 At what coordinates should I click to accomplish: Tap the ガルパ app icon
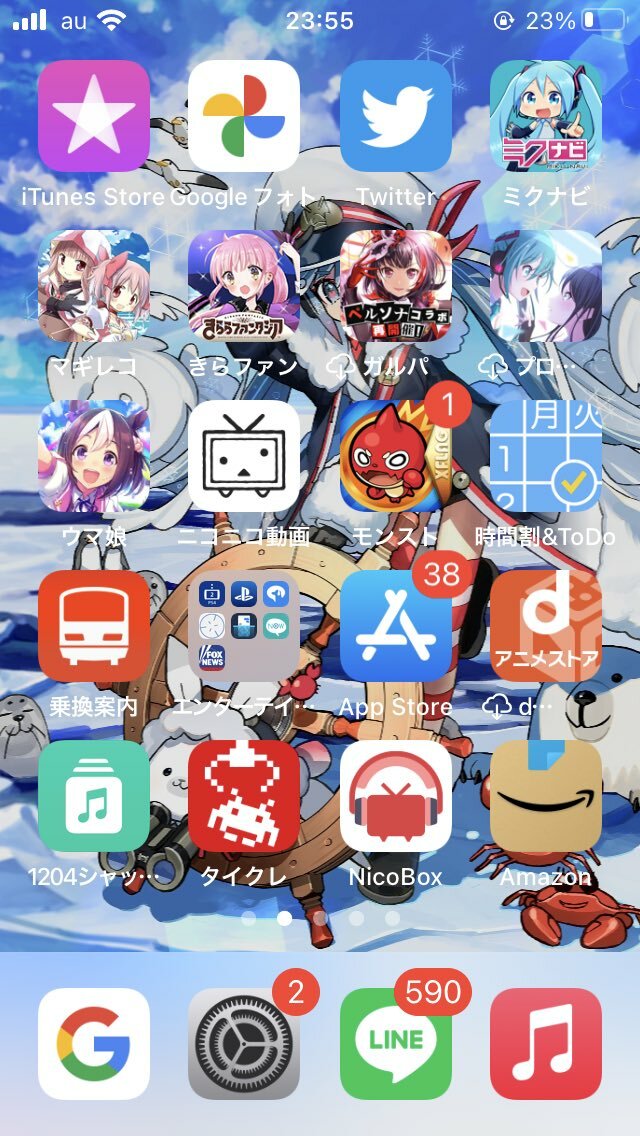396,286
